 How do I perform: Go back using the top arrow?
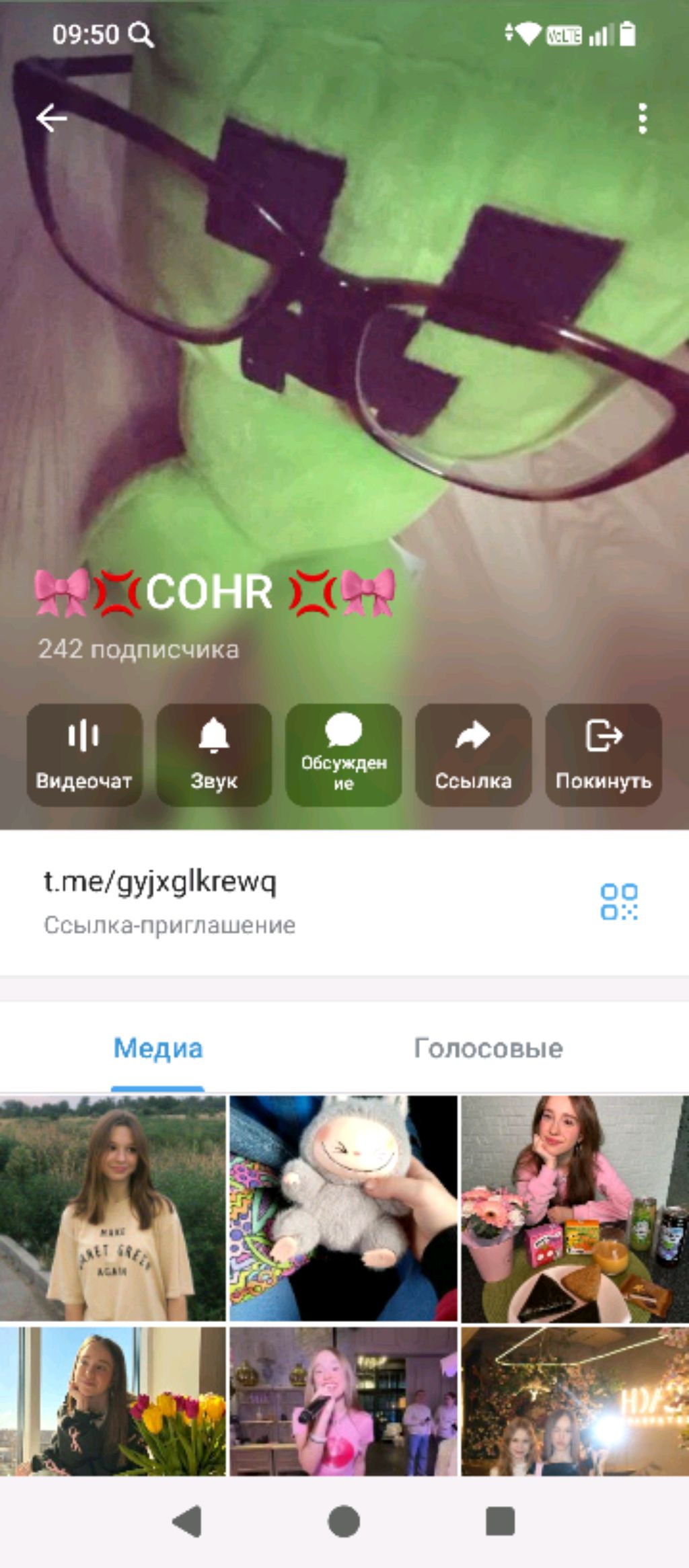click(x=52, y=118)
